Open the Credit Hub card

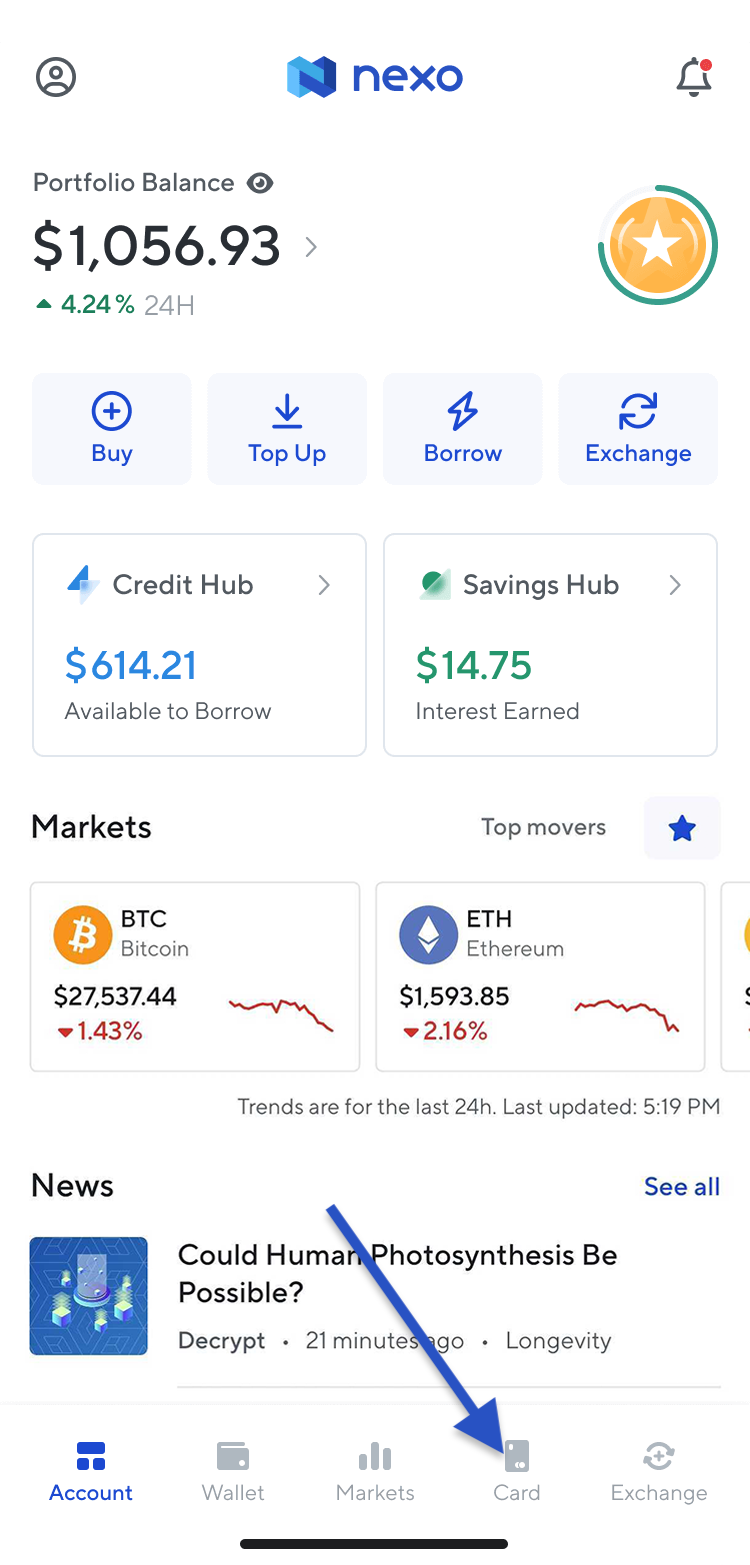click(x=199, y=645)
